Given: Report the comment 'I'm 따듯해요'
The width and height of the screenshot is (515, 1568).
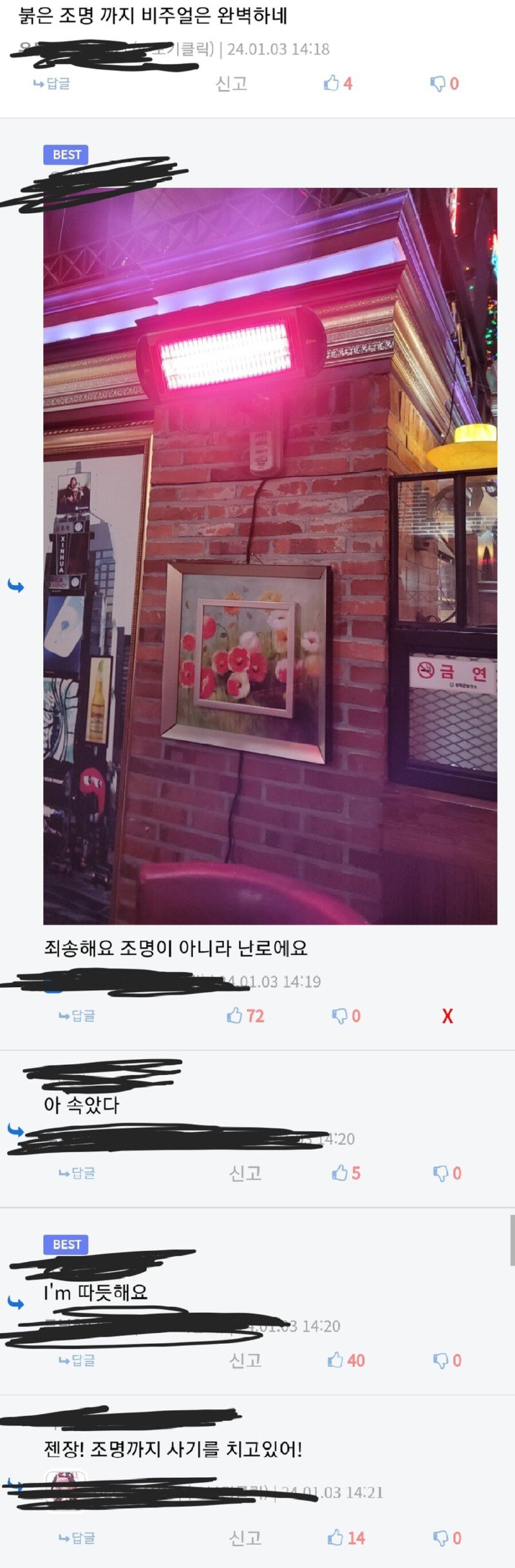Looking at the screenshot, I should click(x=245, y=1361).
